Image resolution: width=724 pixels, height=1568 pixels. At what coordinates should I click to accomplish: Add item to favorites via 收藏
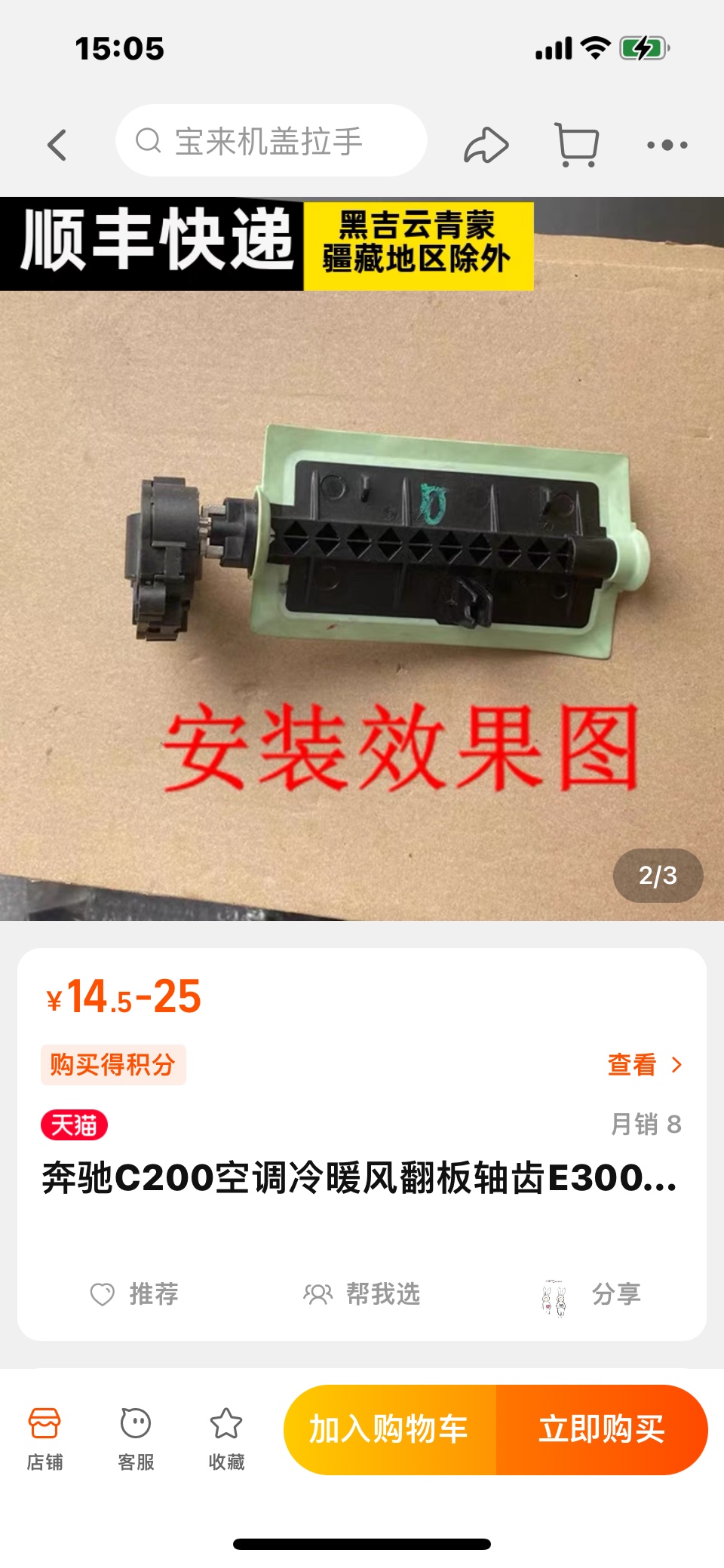tap(226, 1438)
